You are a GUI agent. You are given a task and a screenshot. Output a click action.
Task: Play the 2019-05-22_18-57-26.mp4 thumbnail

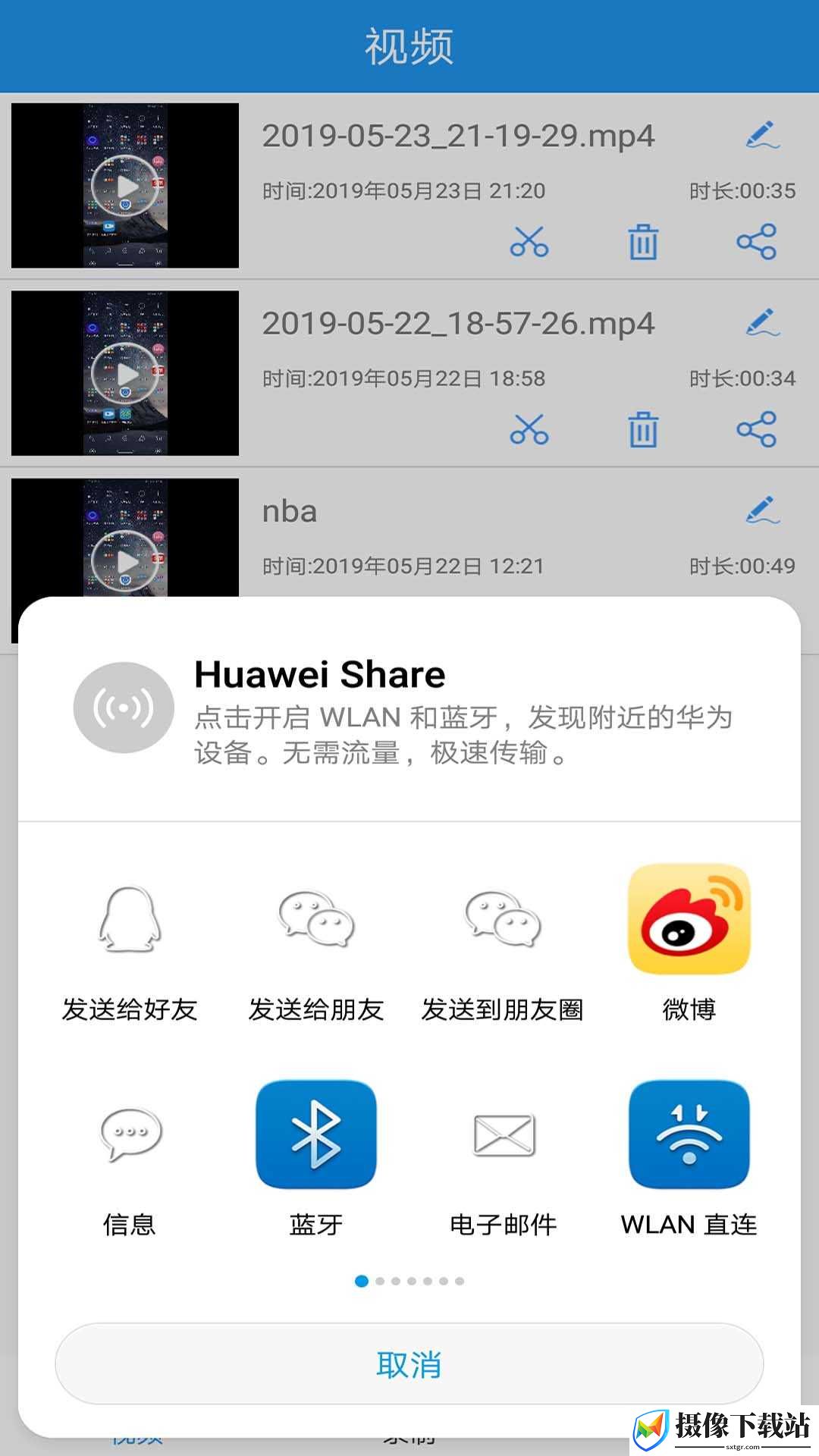point(125,373)
